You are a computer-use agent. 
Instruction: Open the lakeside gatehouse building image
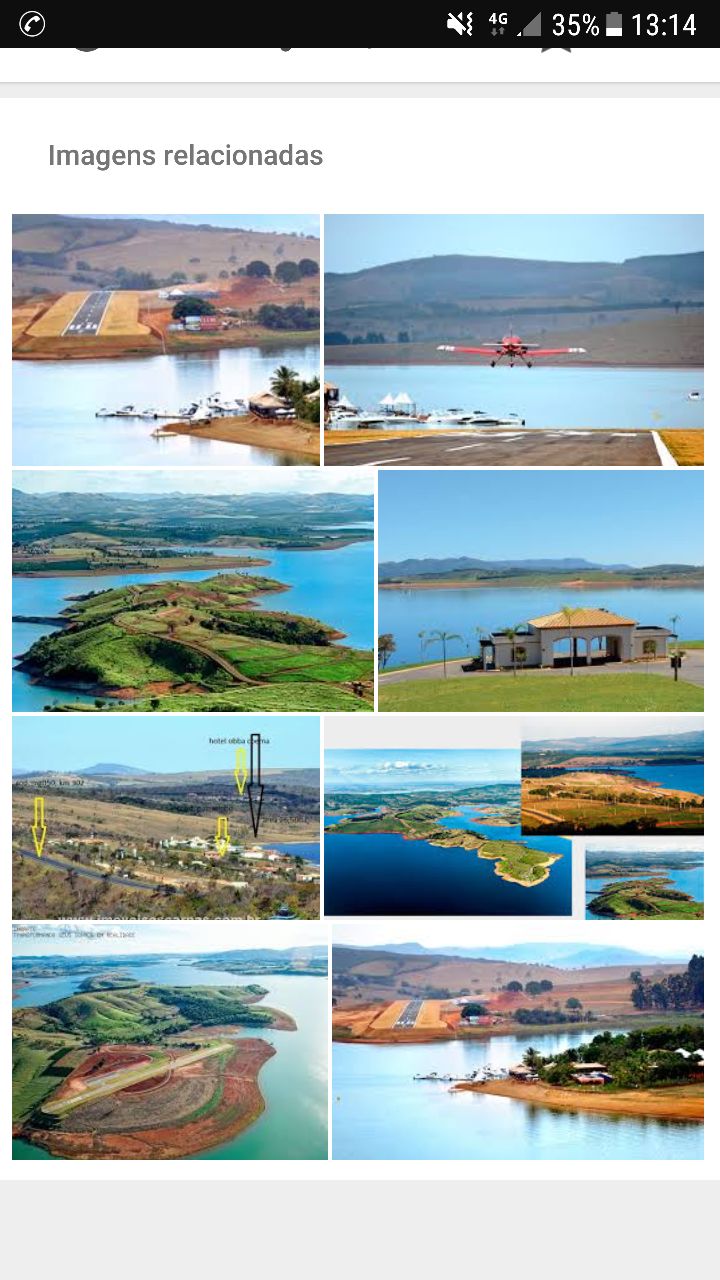pyautogui.click(x=541, y=591)
